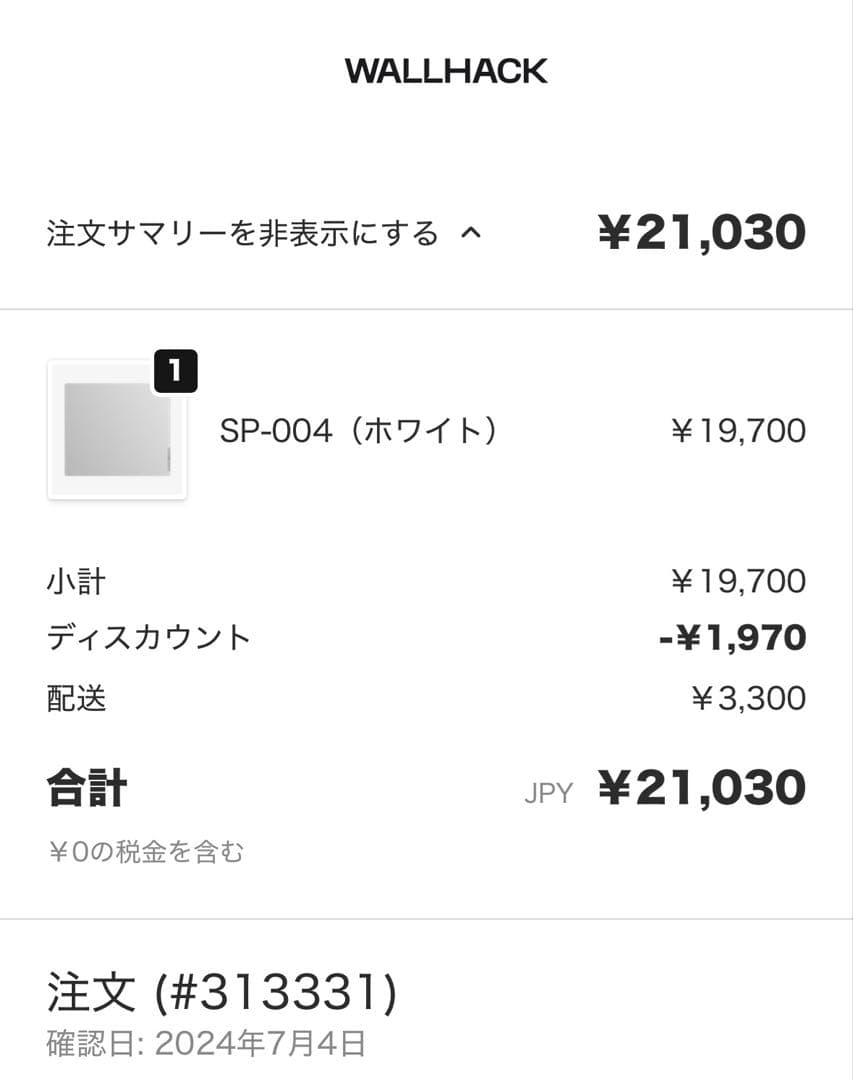The height and width of the screenshot is (1080, 853).
Task: Click the JPY currency indicator
Action: (548, 792)
